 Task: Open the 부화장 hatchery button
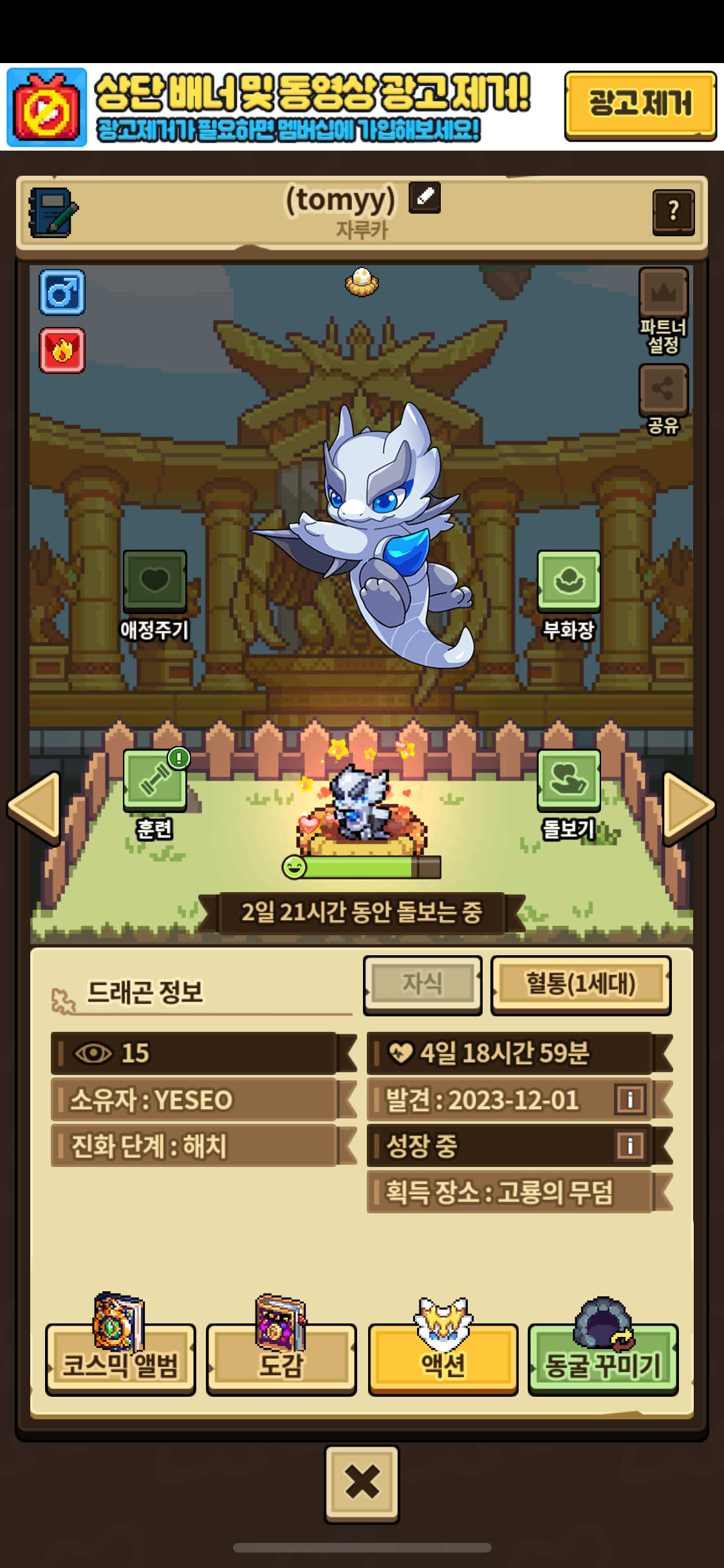coord(569,581)
